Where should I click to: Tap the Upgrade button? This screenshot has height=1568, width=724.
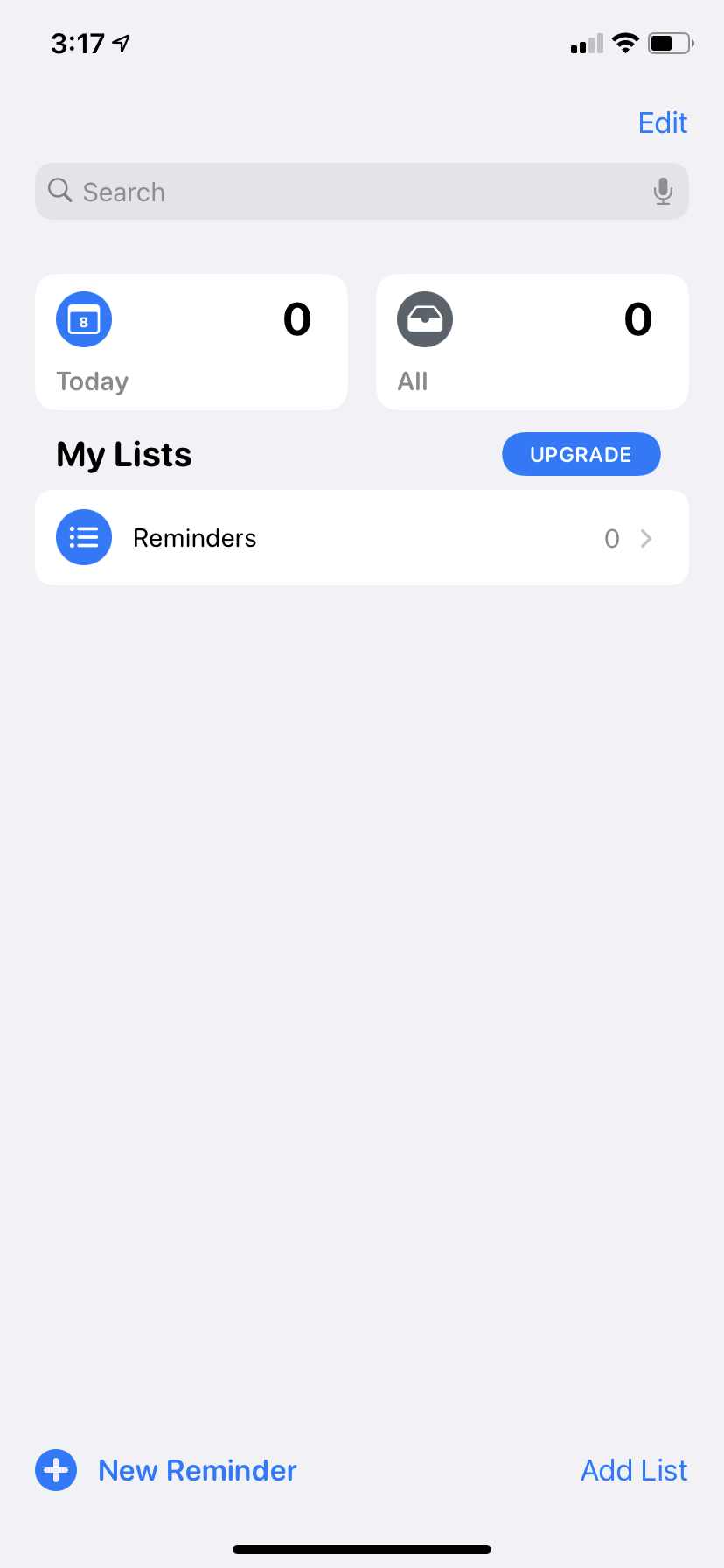tap(581, 455)
